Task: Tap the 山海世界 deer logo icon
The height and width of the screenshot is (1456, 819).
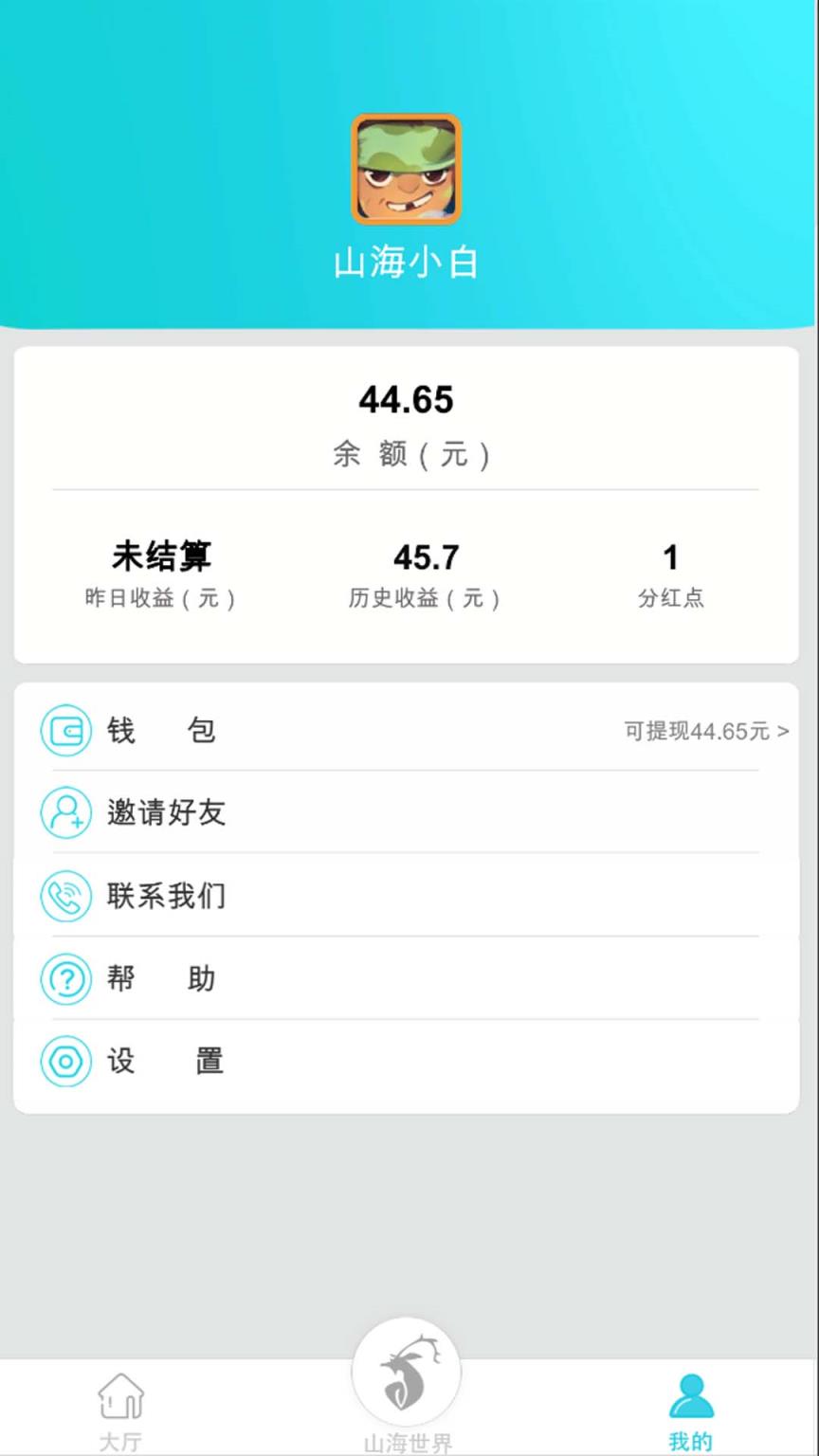Action: click(x=406, y=1372)
